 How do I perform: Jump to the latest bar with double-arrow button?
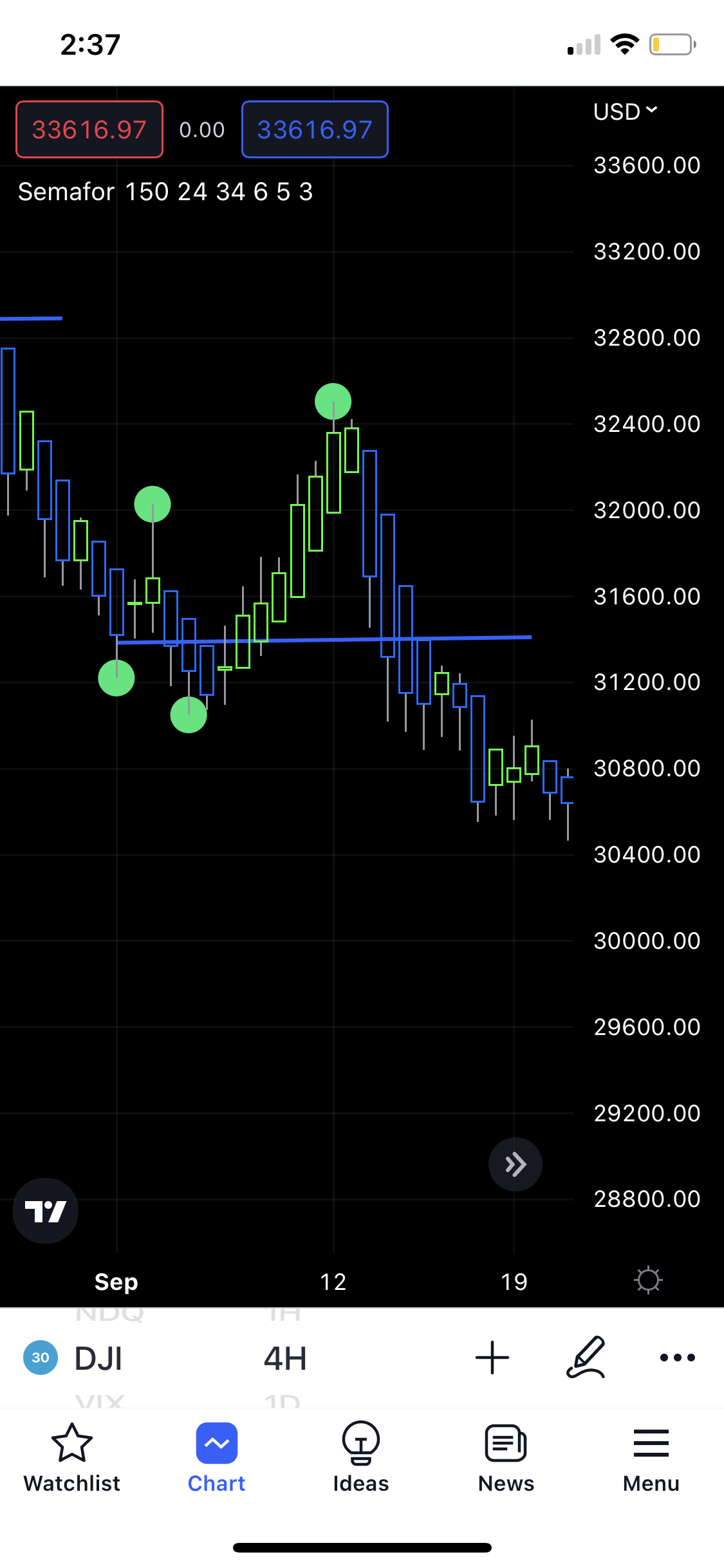pos(515,1164)
